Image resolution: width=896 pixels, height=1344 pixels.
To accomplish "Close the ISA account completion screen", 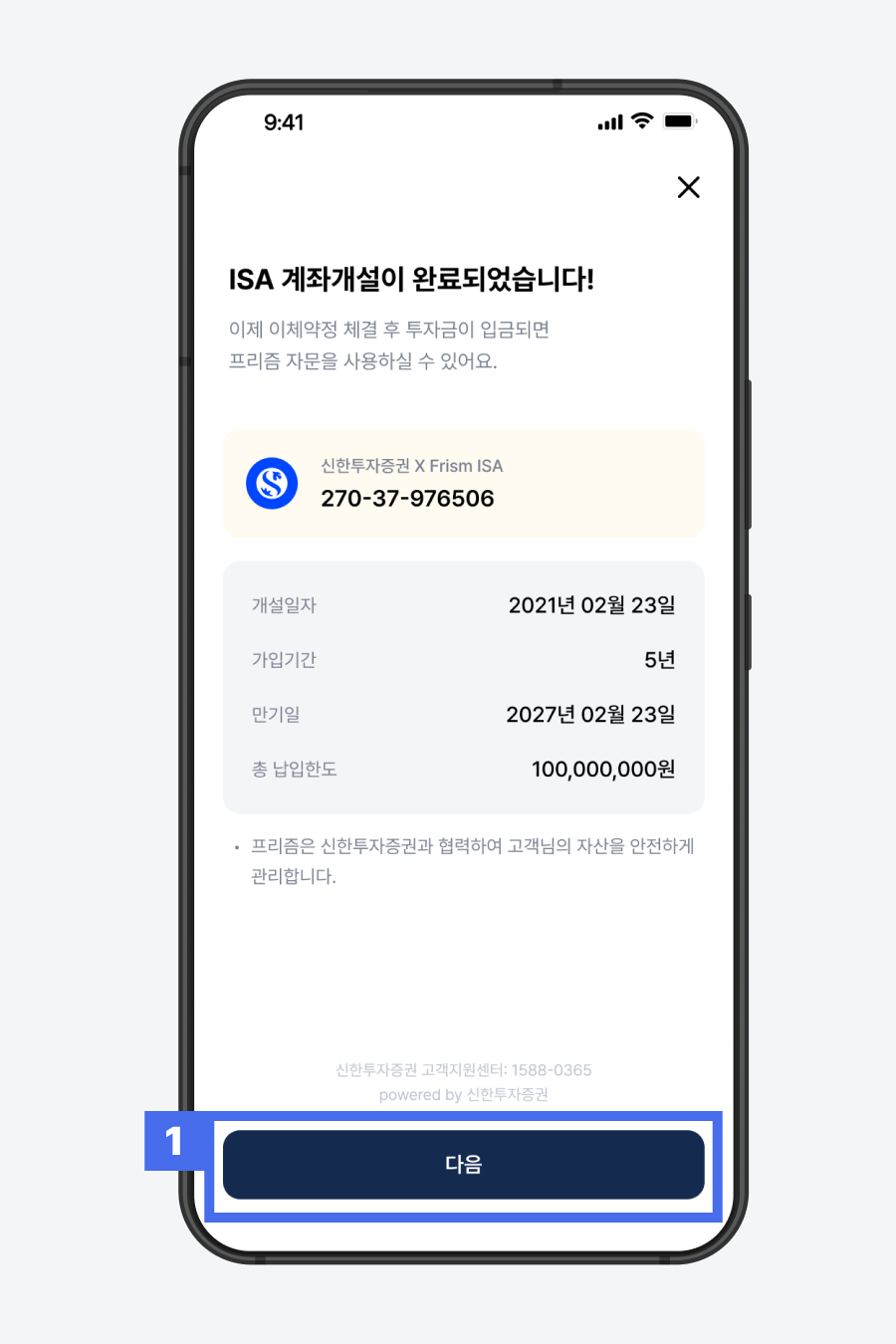I will tap(688, 187).
